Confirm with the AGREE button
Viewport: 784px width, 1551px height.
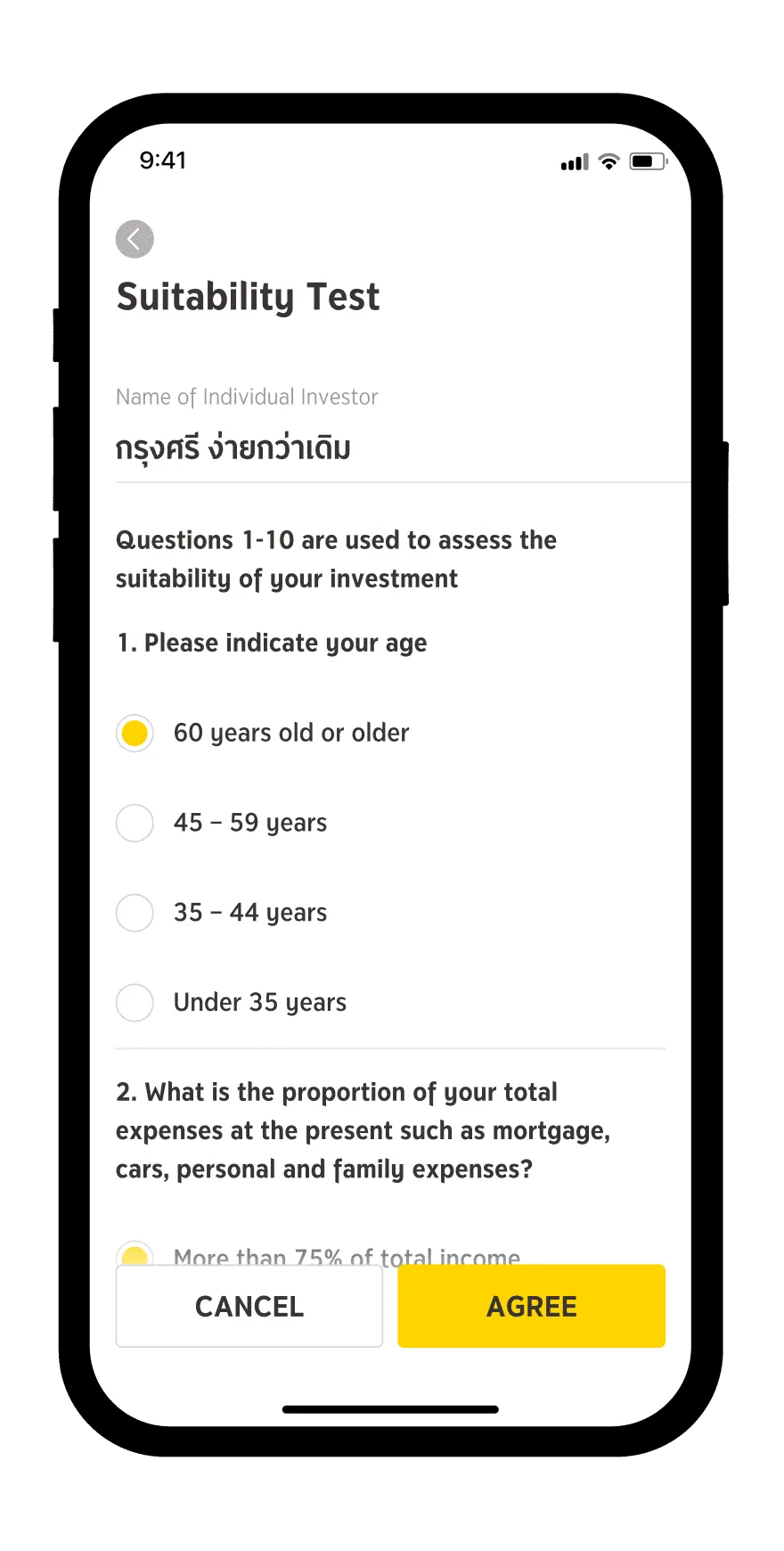(532, 1306)
